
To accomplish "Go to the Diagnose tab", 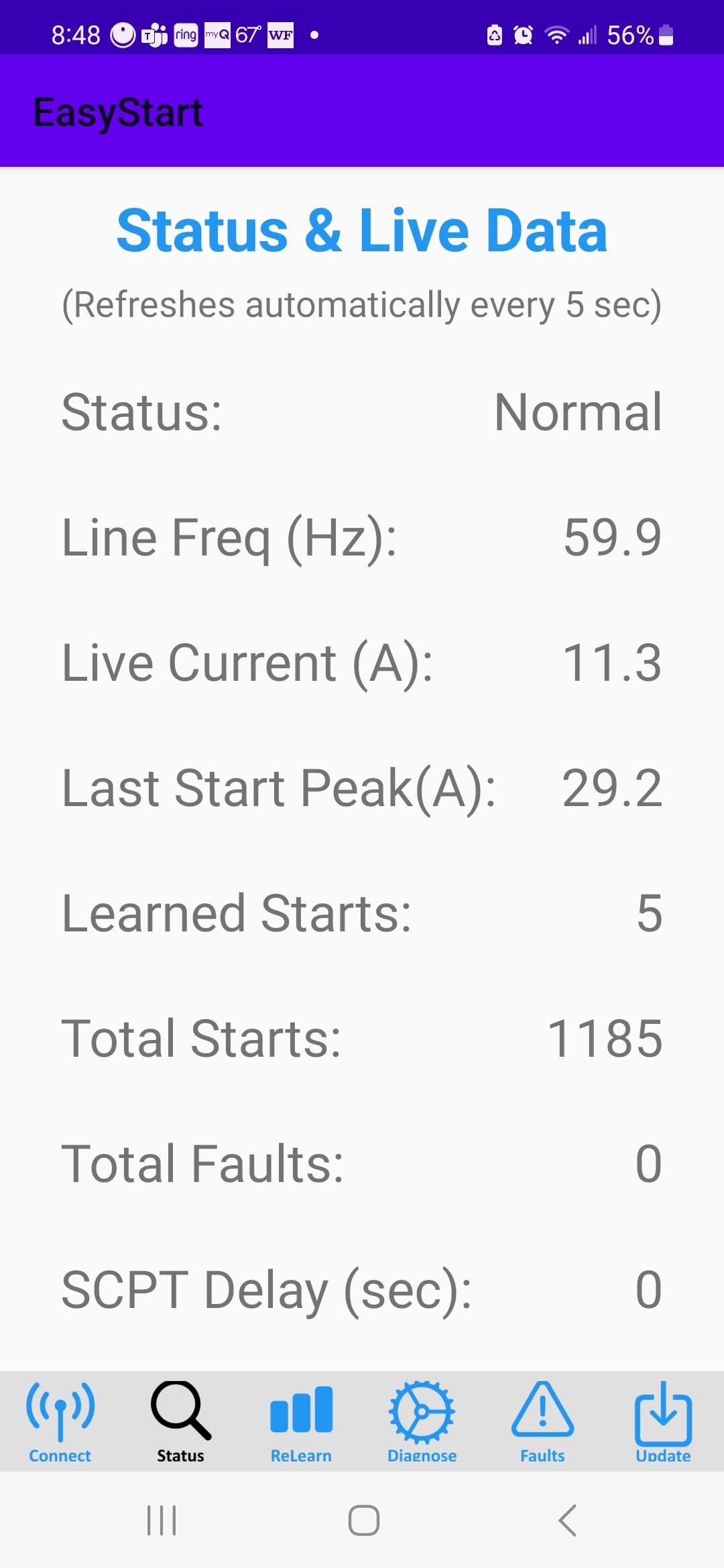I will [422, 1422].
